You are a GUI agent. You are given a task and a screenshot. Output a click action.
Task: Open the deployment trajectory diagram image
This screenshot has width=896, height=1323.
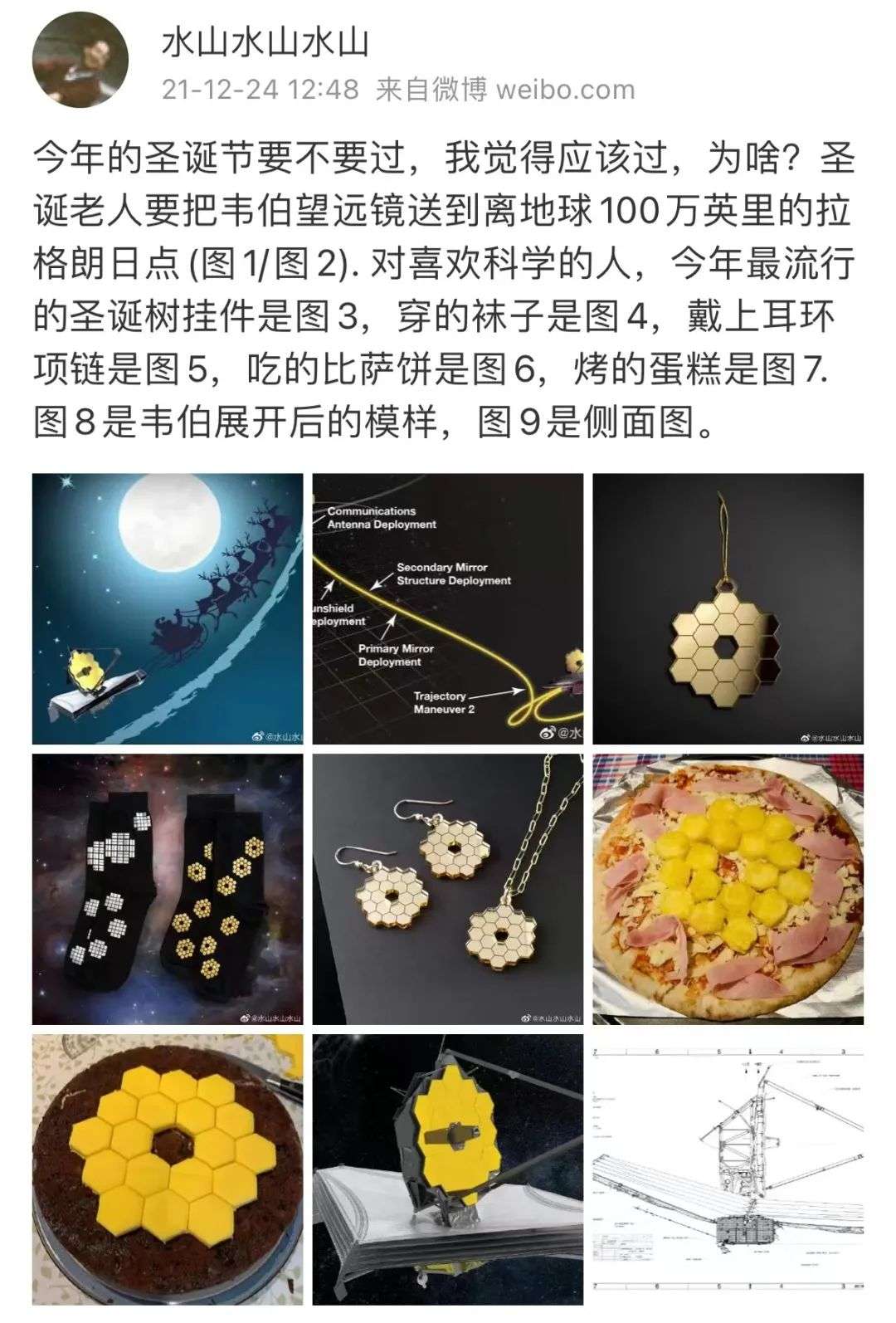click(x=448, y=609)
